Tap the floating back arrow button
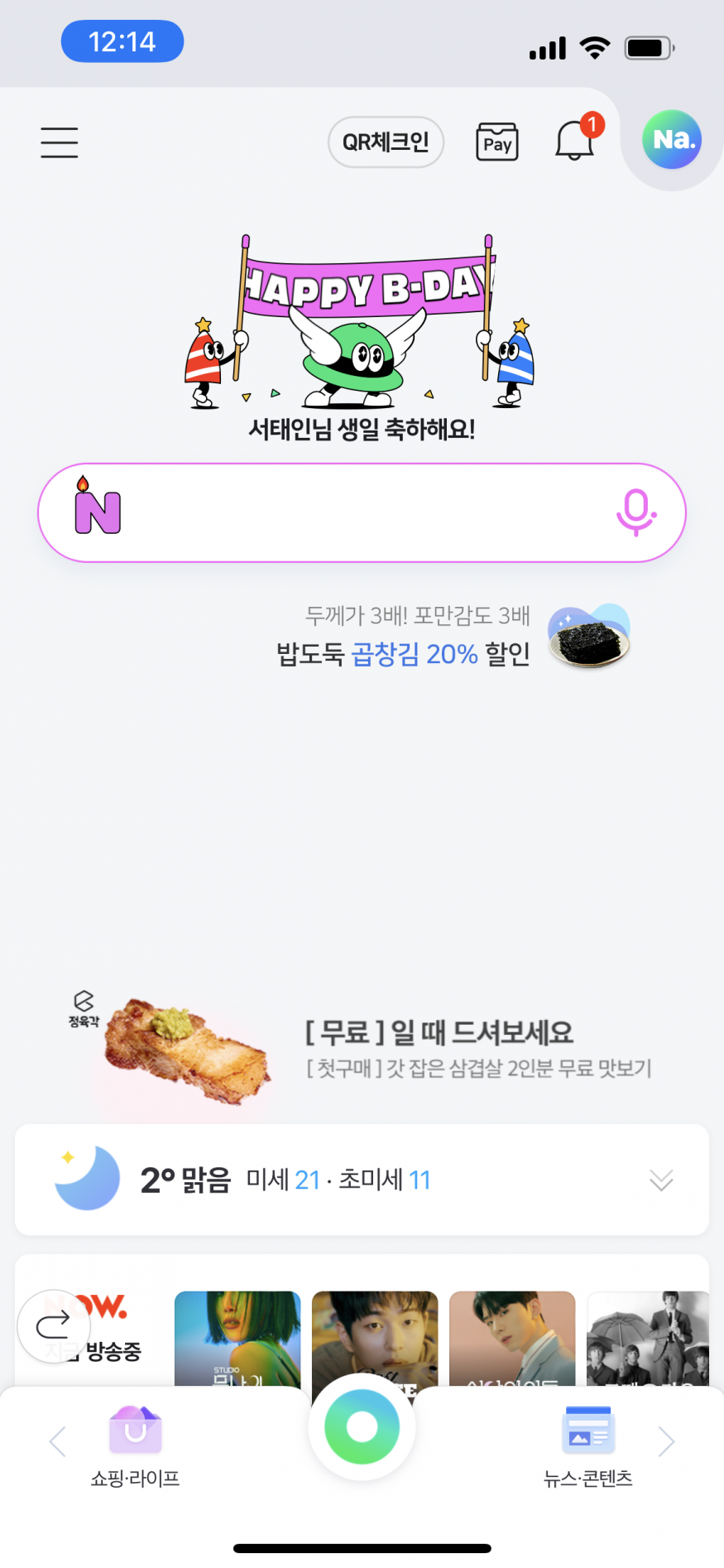The height and width of the screenshot is (1568, 724). pyautogui.click(x=54, y=1326)
